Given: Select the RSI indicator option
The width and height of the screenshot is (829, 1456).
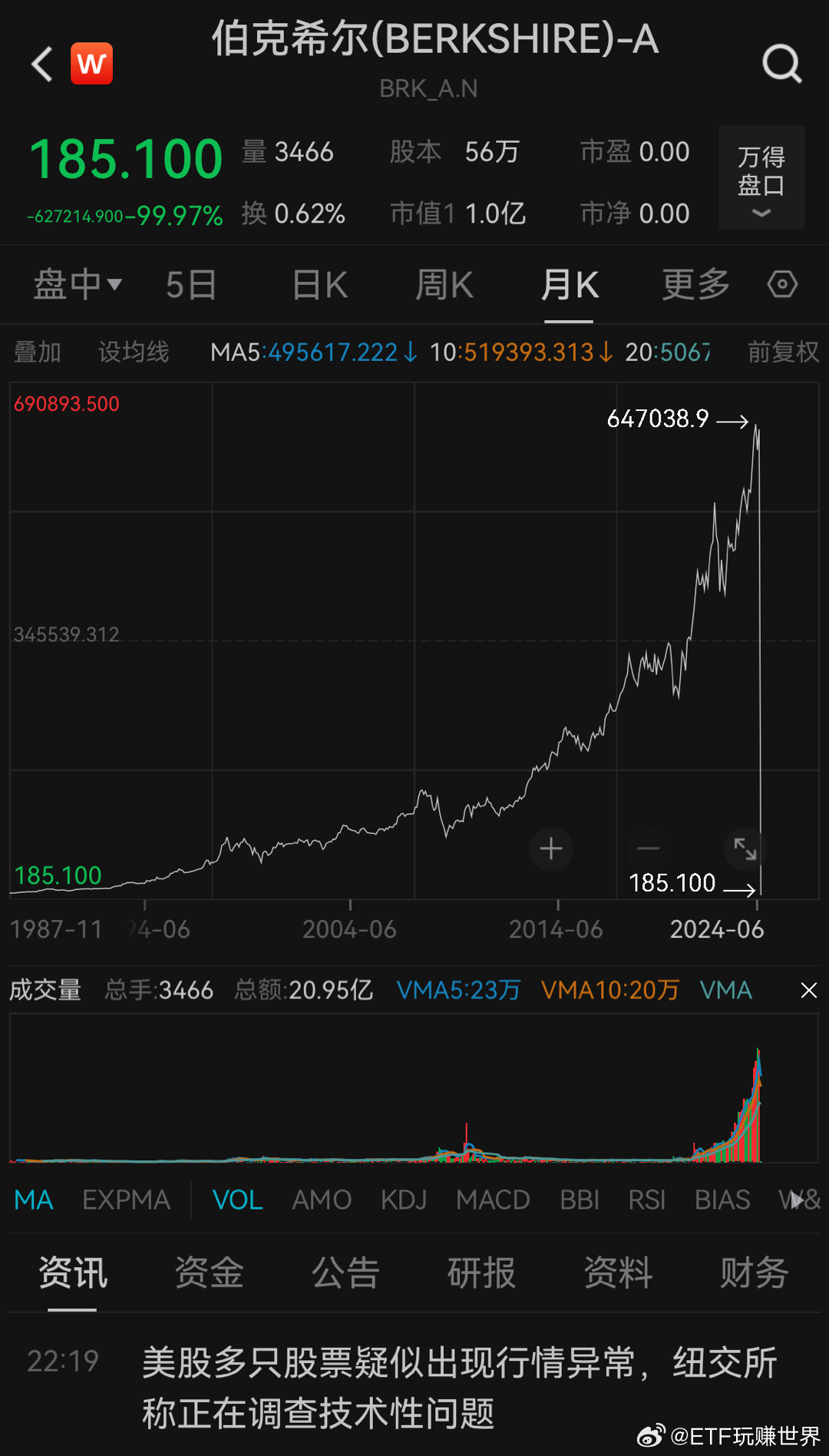Looking at the screenshot, I should tap(646, 1200).
